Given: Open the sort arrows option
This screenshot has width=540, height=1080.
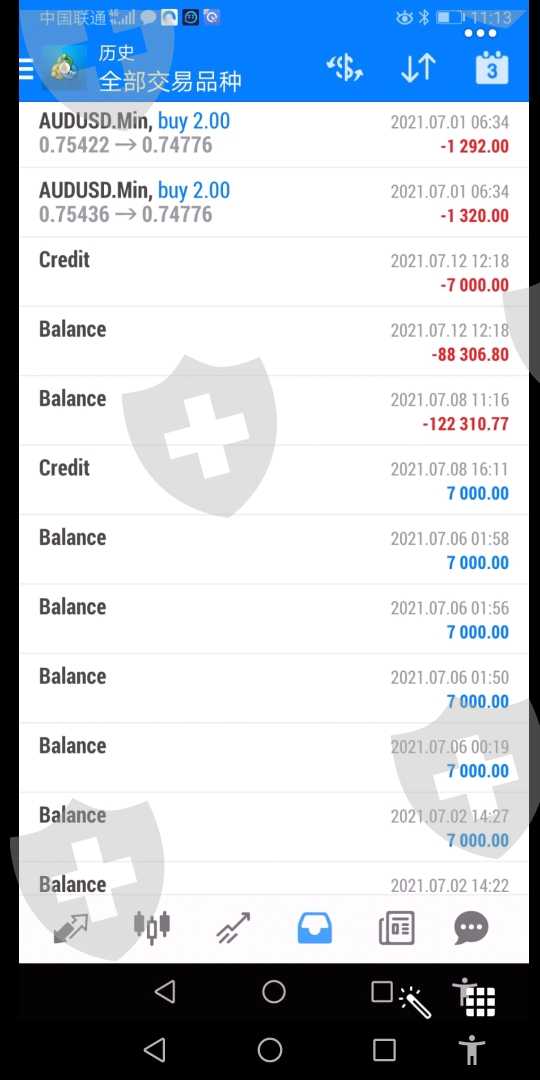Looking at the screenshot, I should [418, 68].
